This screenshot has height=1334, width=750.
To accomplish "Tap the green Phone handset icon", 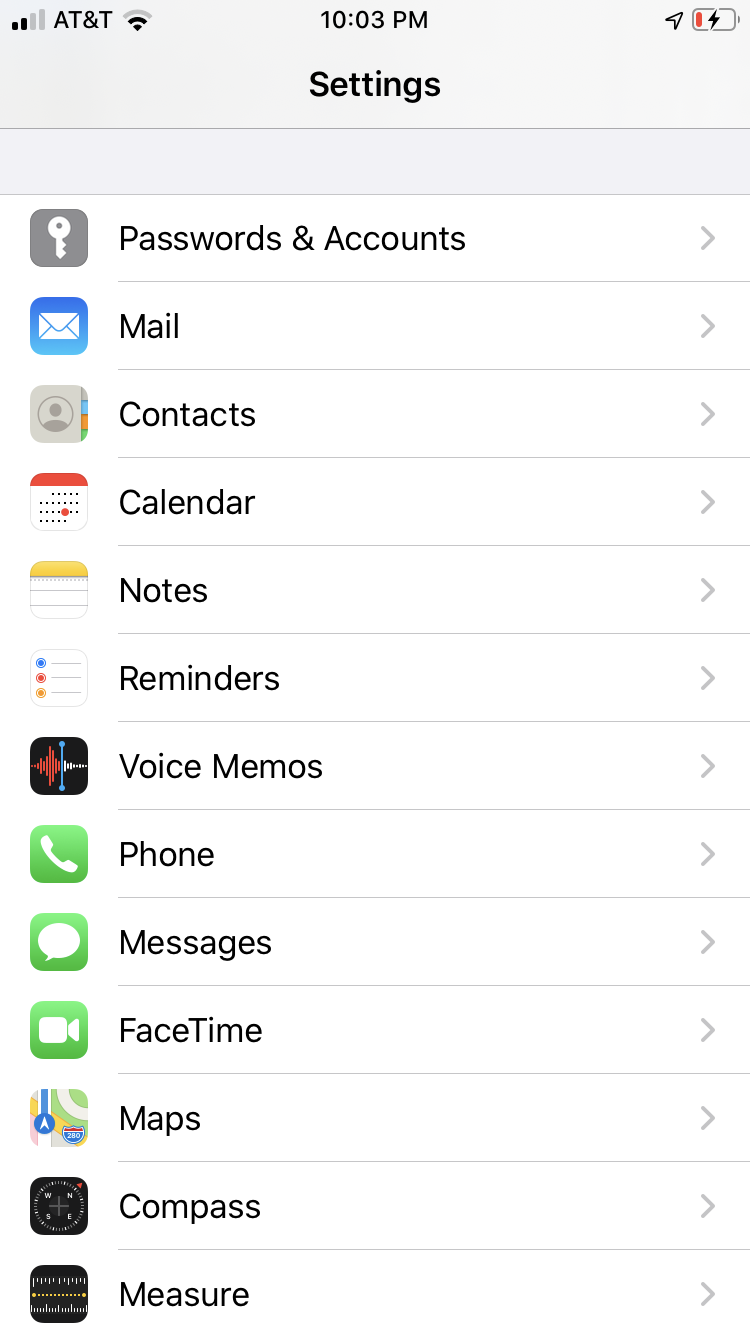I will point(58,854).
